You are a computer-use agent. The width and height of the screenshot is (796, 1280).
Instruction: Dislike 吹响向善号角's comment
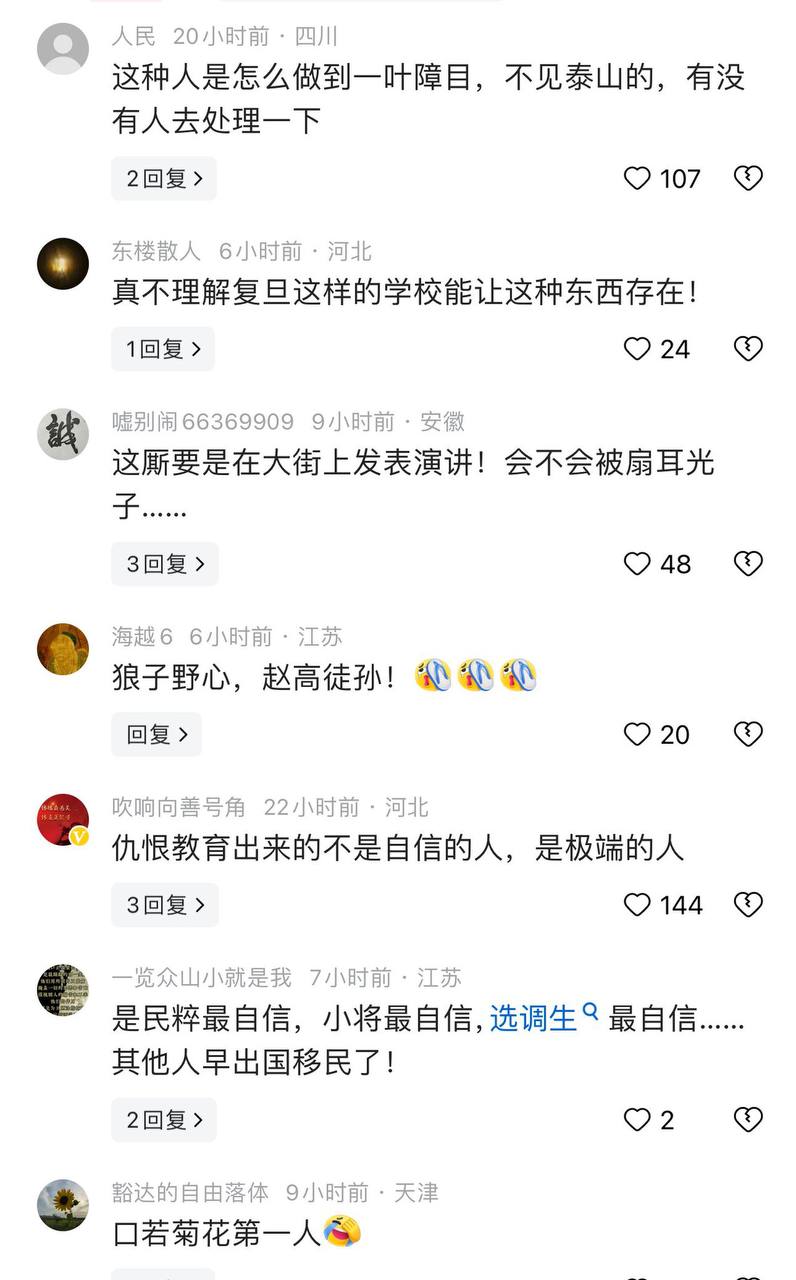[x=748, y=905]
